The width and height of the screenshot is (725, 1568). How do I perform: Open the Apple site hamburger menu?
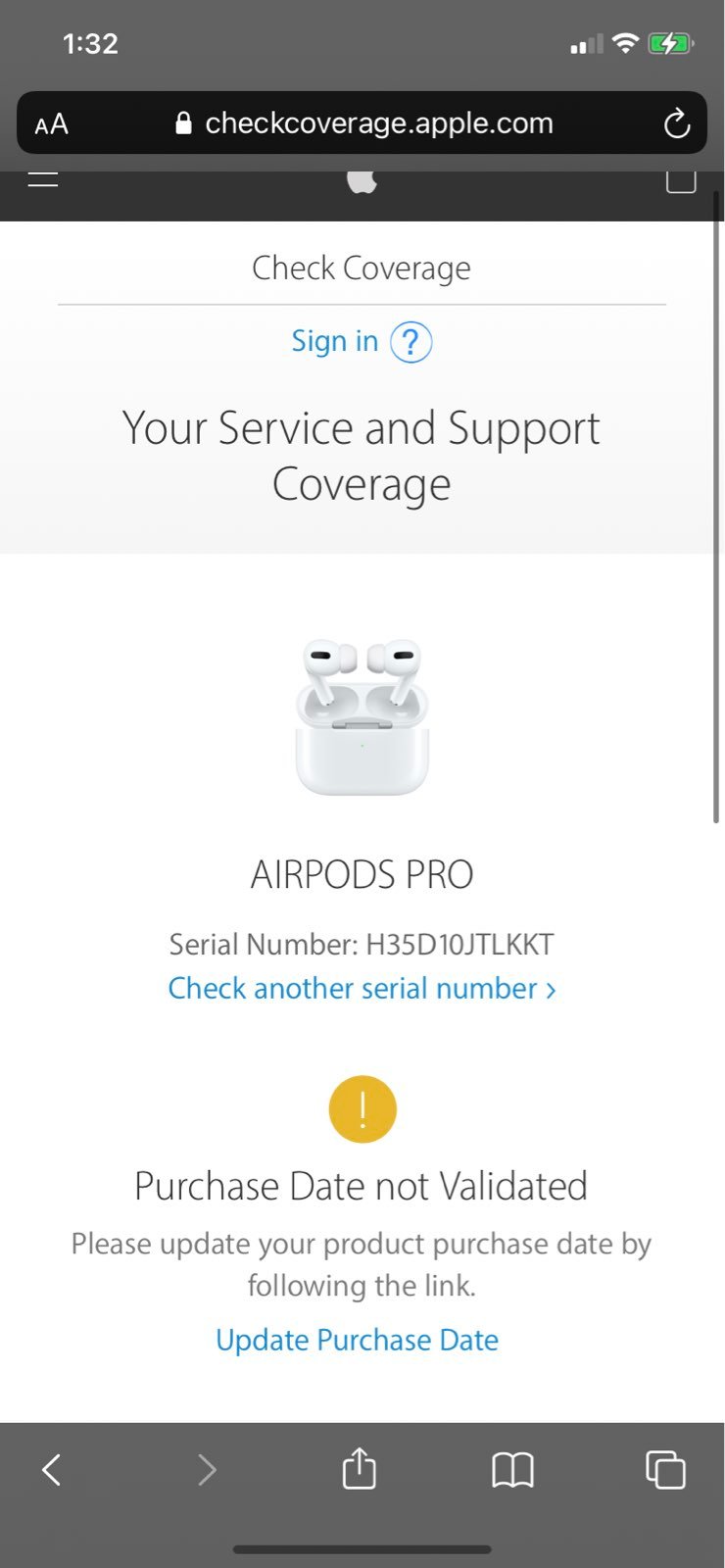coord(43,178)
